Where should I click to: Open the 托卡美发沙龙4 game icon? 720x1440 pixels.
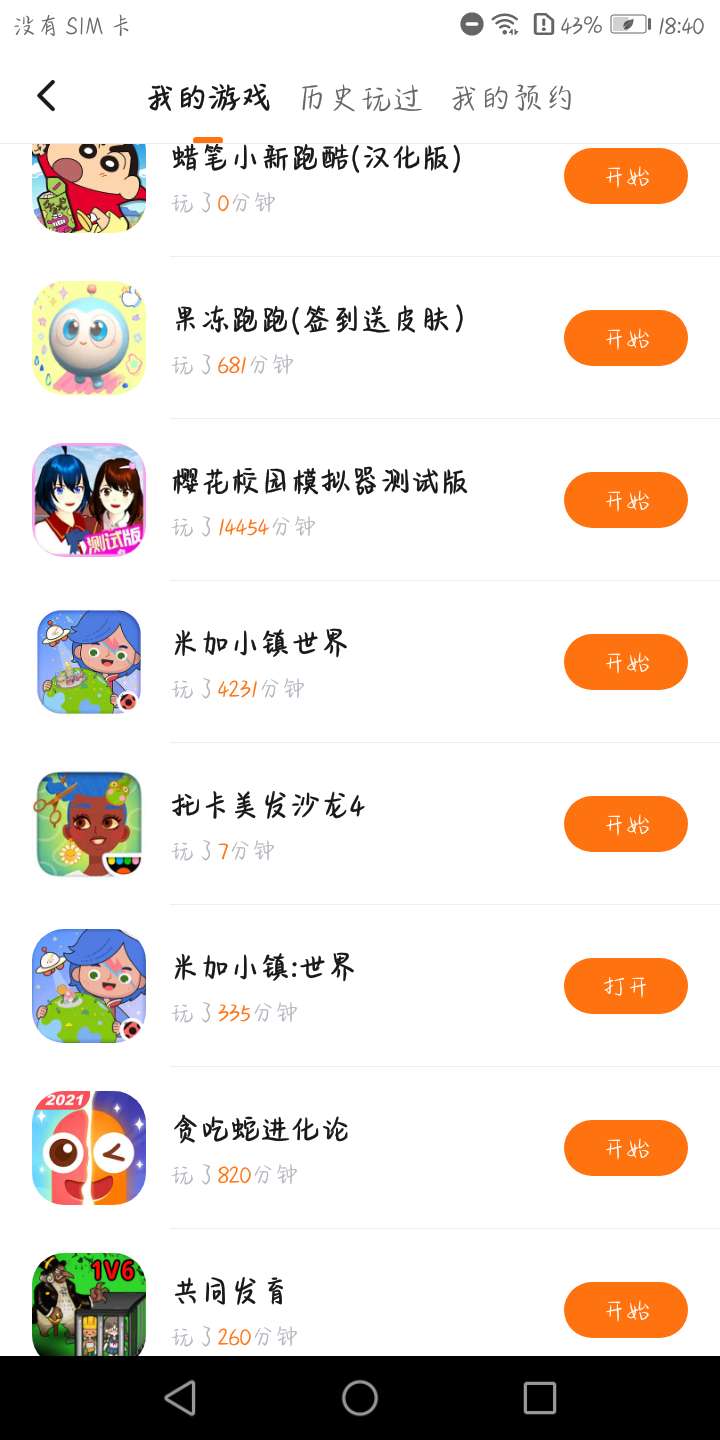[89, 824]
